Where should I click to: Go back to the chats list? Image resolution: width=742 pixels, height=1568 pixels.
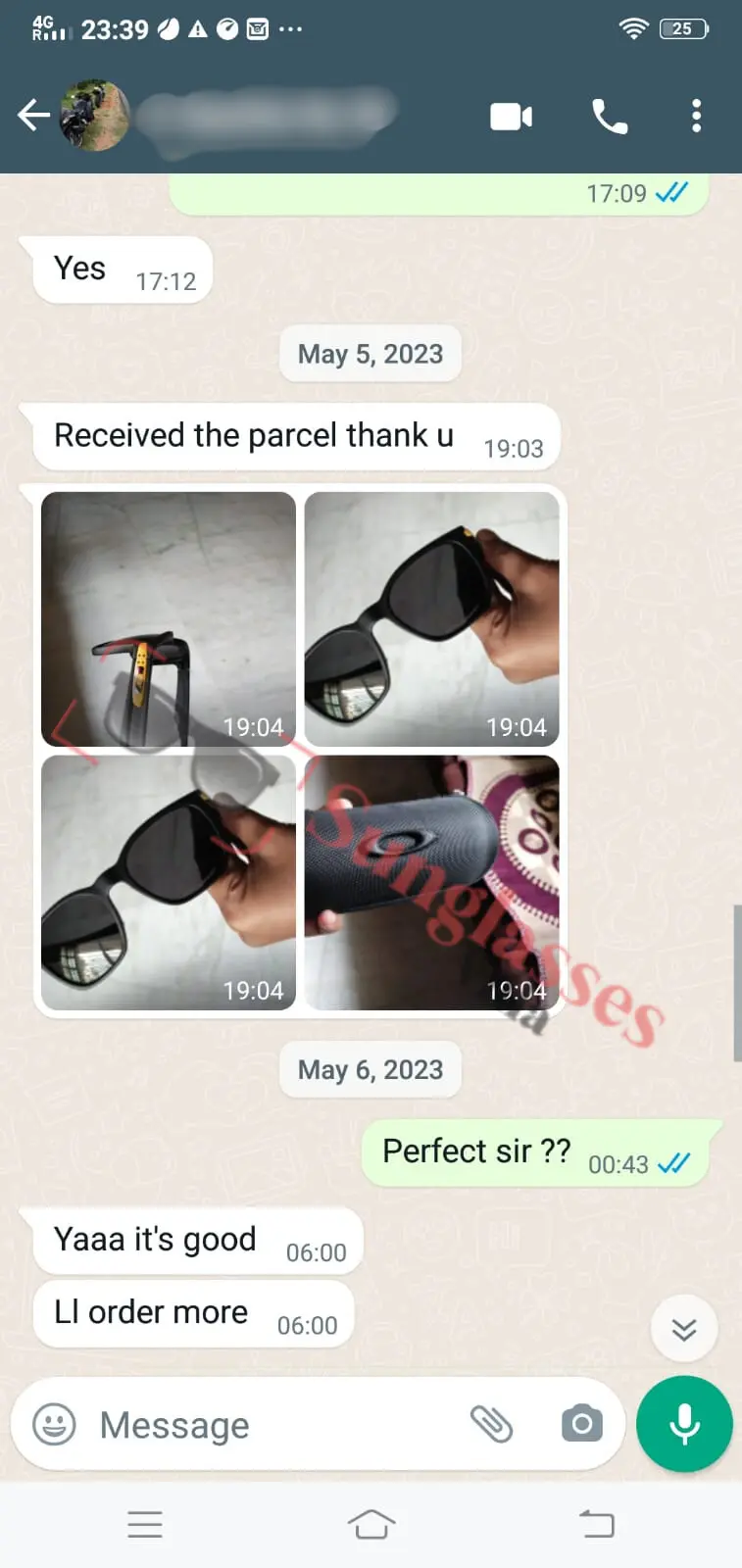[33, 116]
